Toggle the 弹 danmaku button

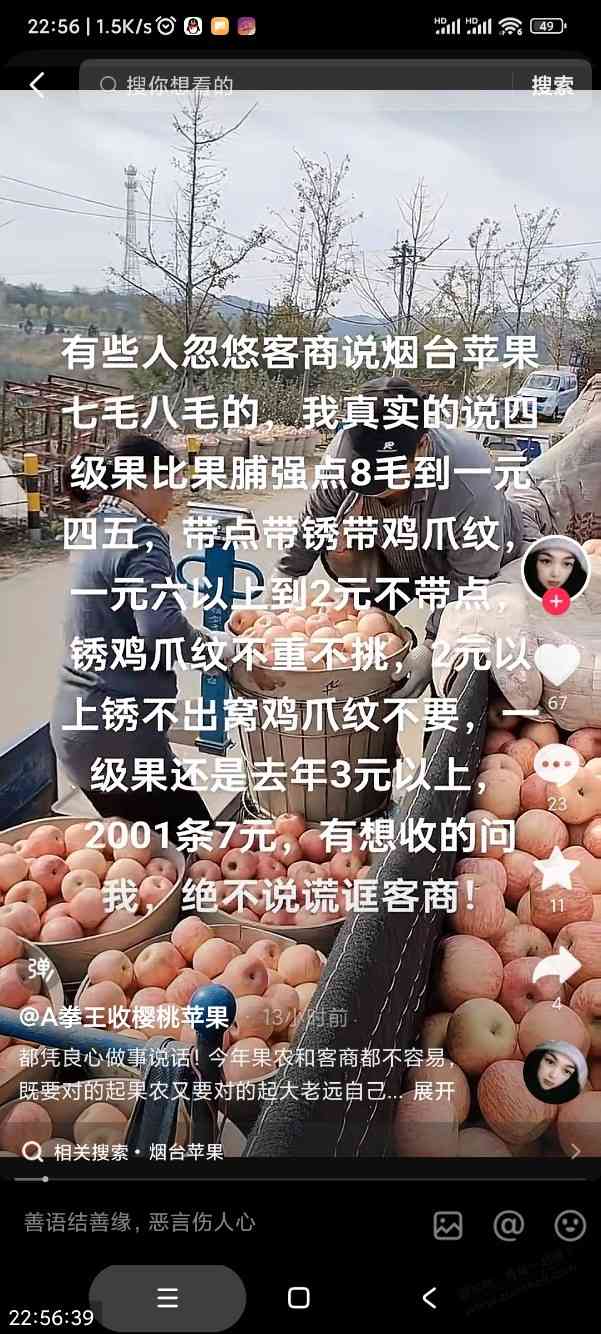[x=39, y=967]
